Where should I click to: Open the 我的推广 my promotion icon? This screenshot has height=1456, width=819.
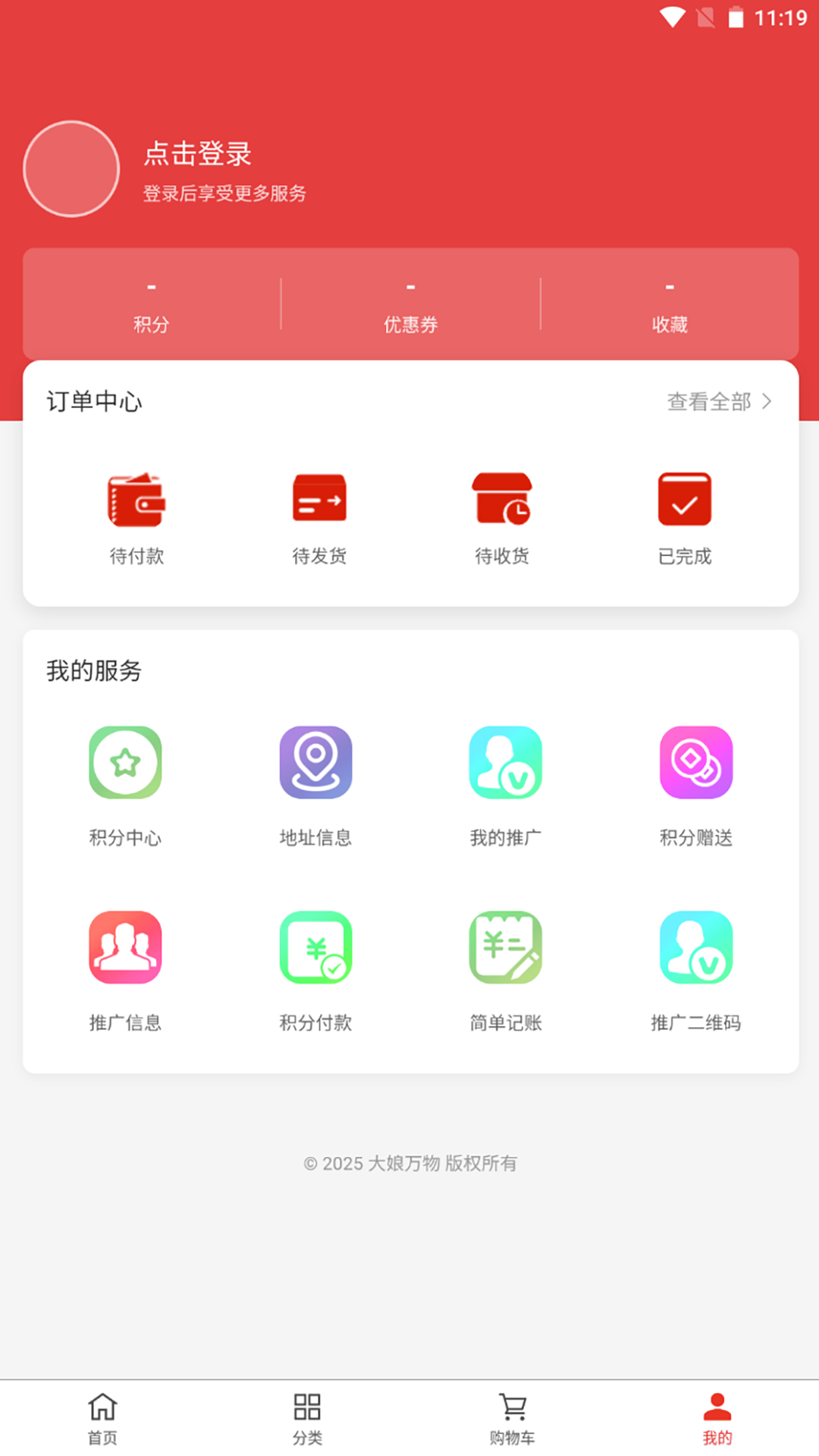(x=506, y=763)
